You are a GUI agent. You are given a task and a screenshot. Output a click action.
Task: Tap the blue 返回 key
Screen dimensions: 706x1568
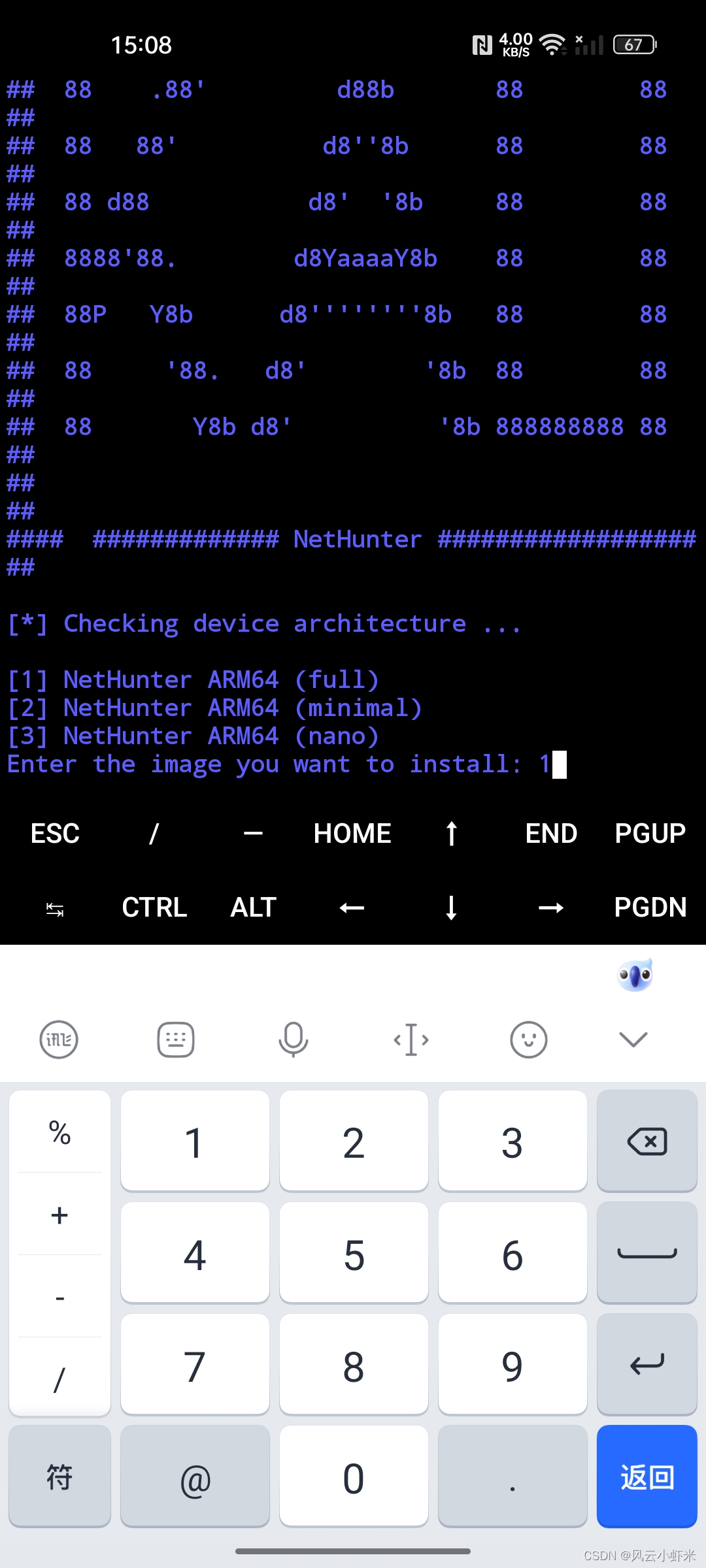click(x=647, y=1477)
